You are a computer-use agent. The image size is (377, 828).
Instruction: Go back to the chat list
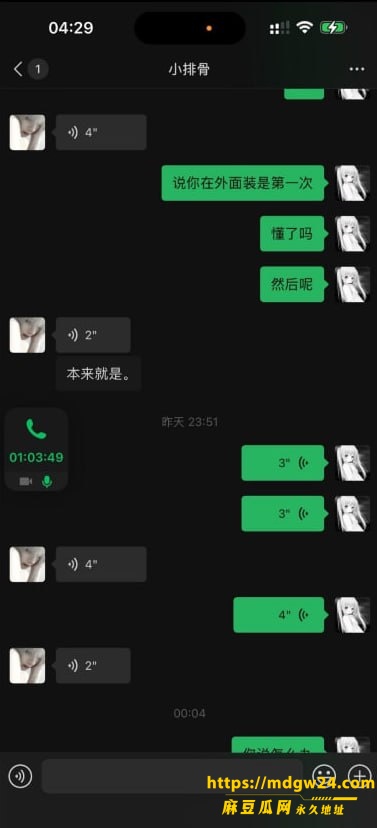pos(18,69)
